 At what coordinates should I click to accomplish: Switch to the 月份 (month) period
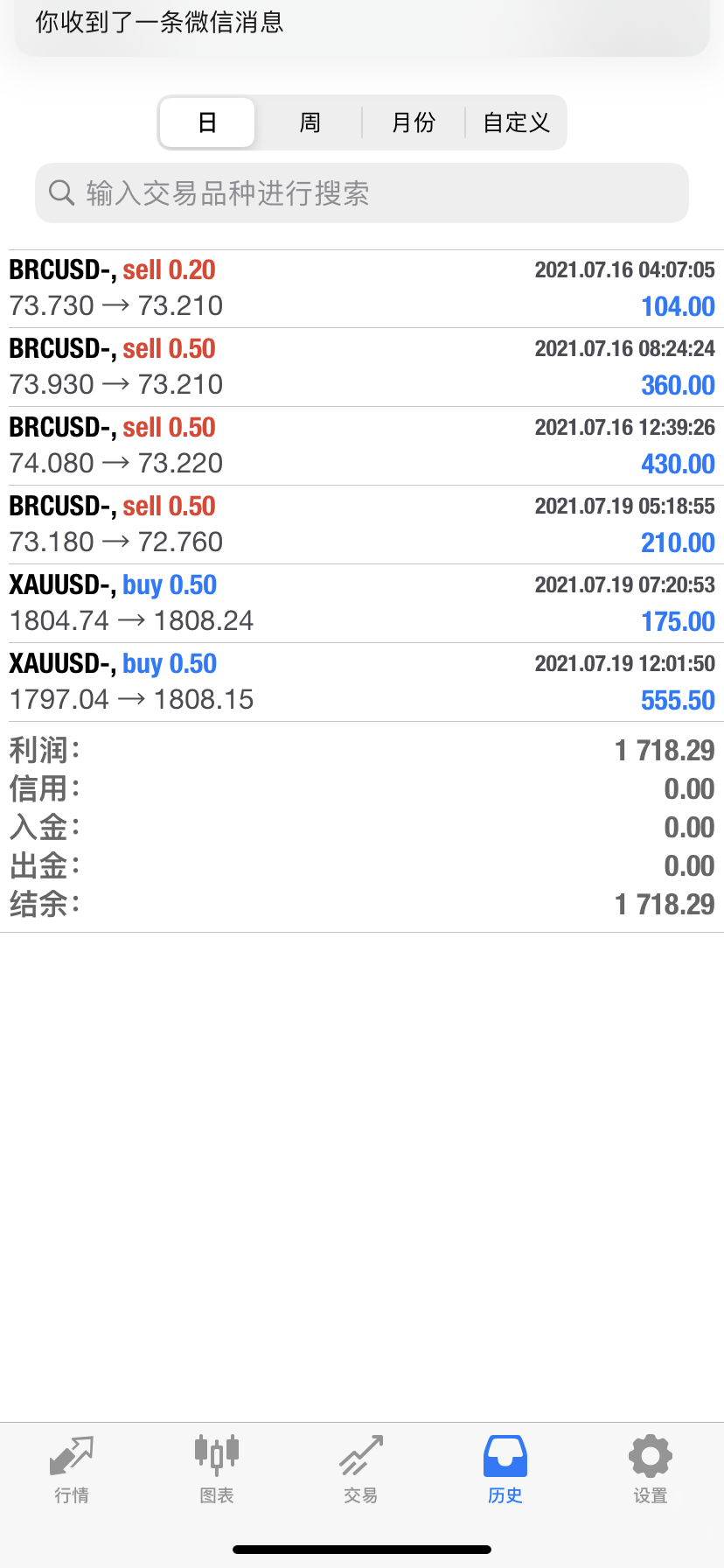(414, 122)
